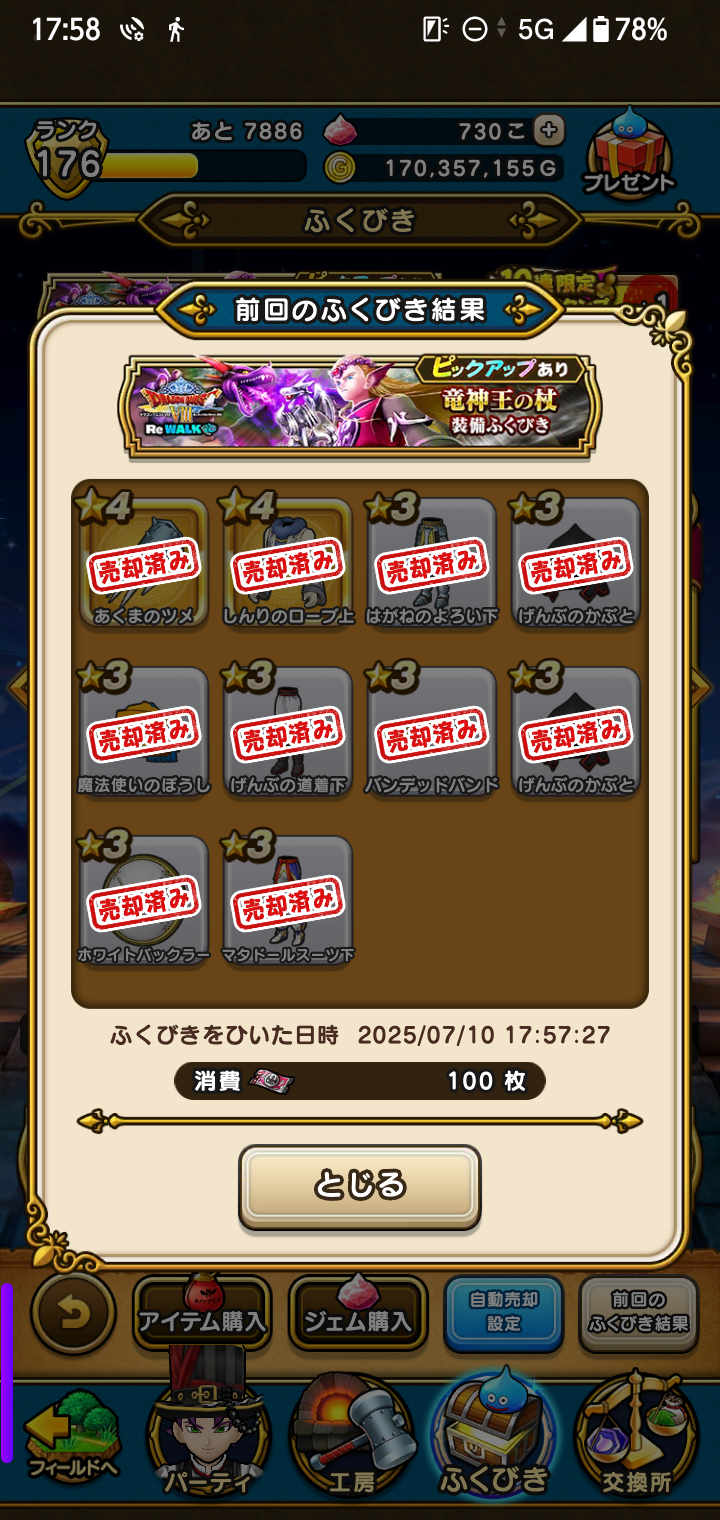
Task: View the 魔法使いのぼうし item
Action: 144,731
